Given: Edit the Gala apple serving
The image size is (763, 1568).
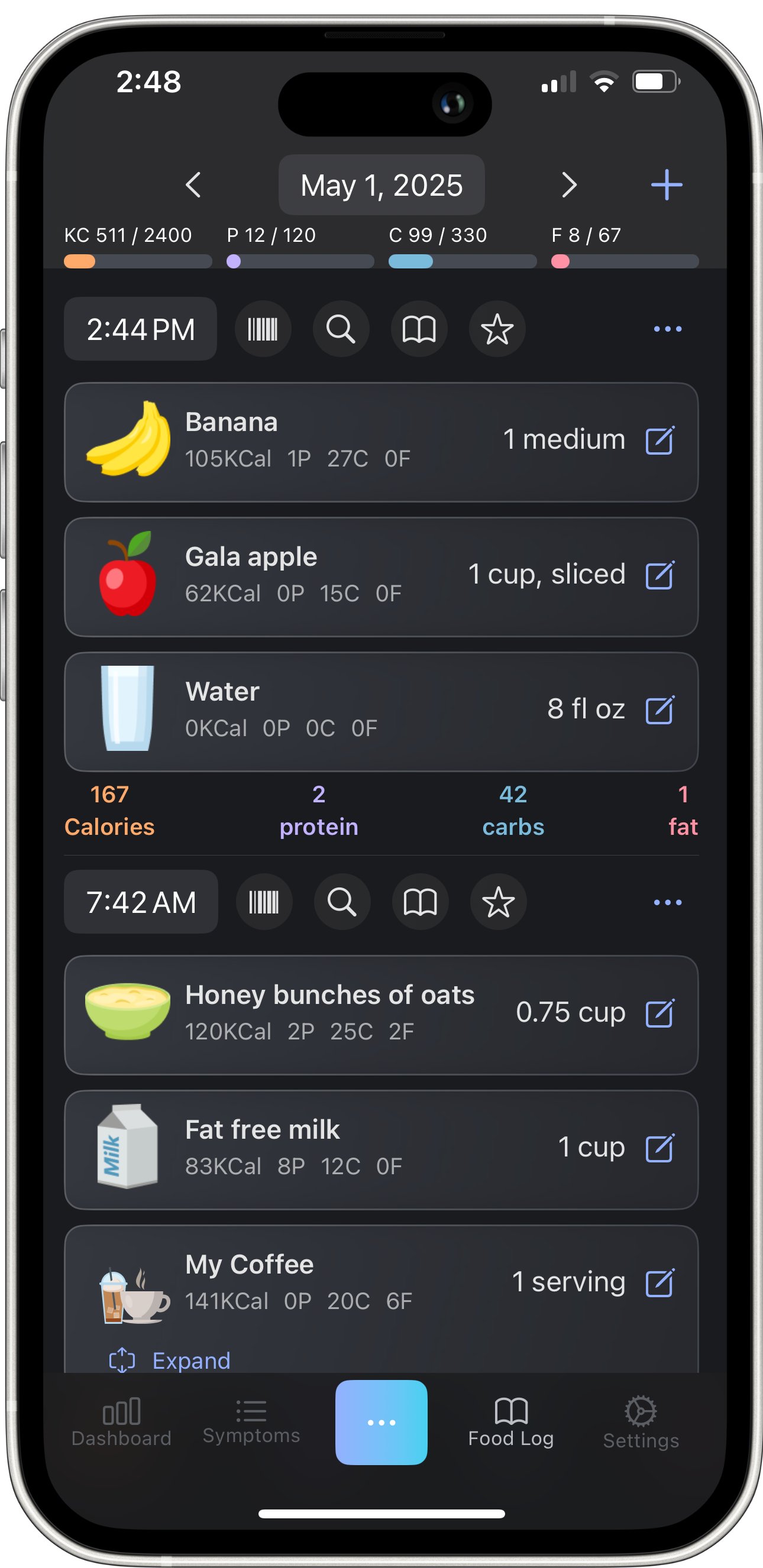Looking at the screenshot, I should pos(659,575).
